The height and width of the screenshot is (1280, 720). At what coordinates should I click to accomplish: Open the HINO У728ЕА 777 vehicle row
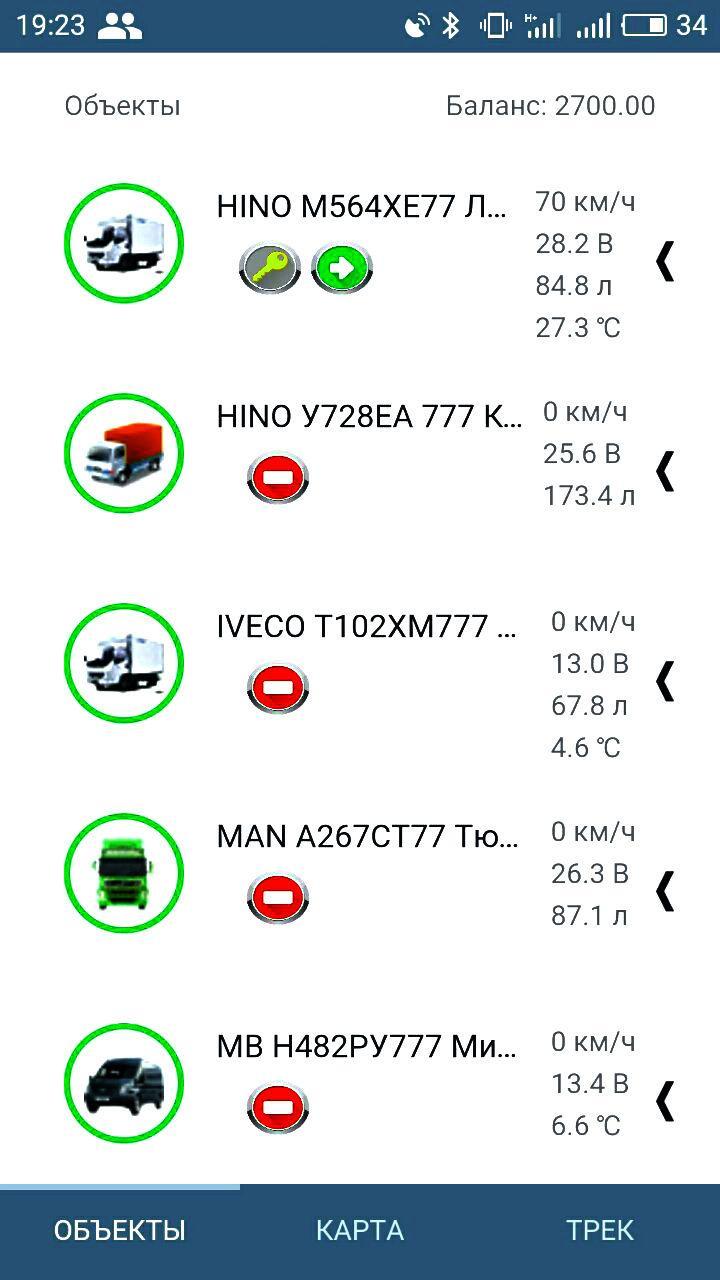pyautogui.click(x=368, y=417)
